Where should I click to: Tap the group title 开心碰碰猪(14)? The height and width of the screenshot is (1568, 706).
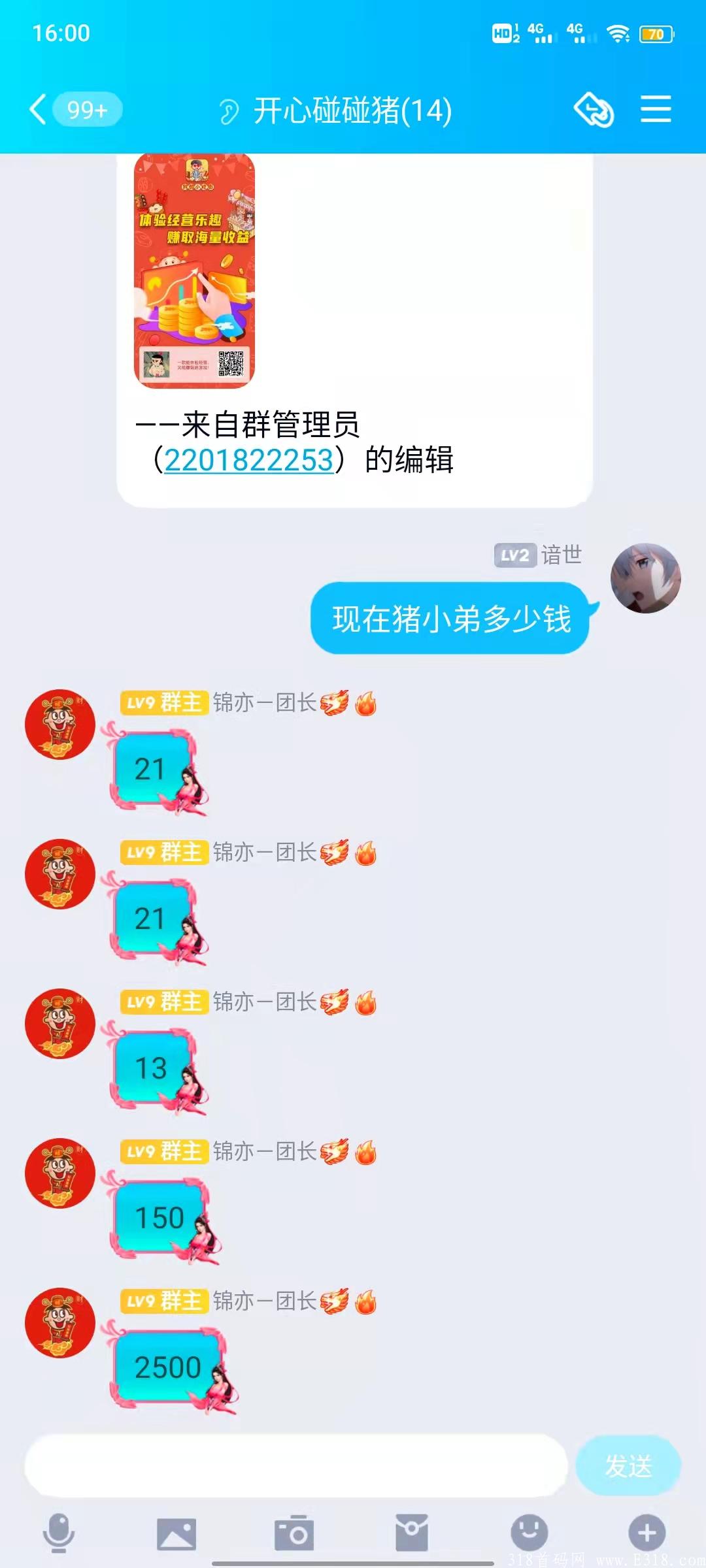tap(352, 110)
